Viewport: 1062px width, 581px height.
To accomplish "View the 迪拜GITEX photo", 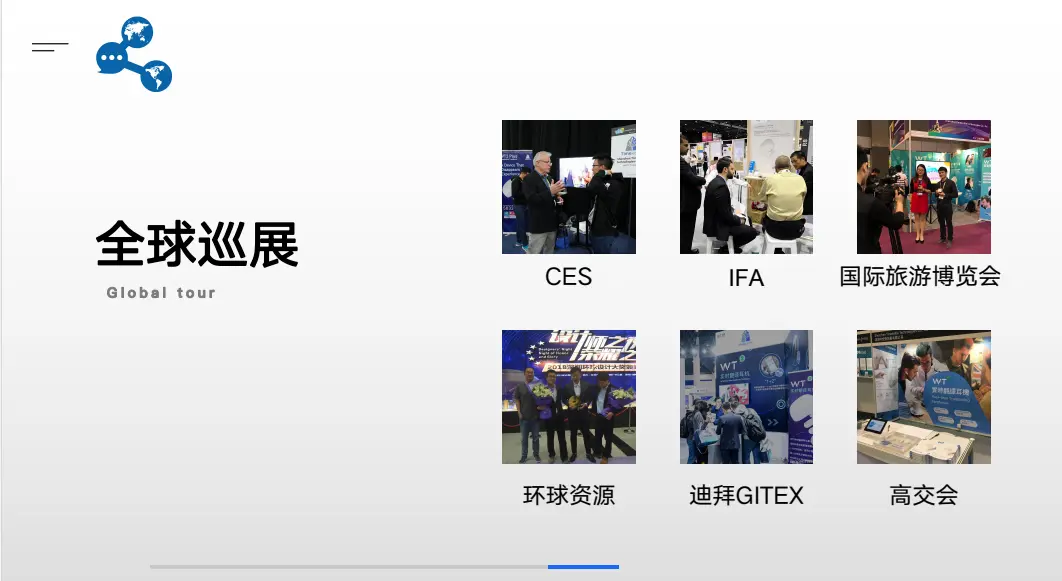I will [x=746, y=397].
